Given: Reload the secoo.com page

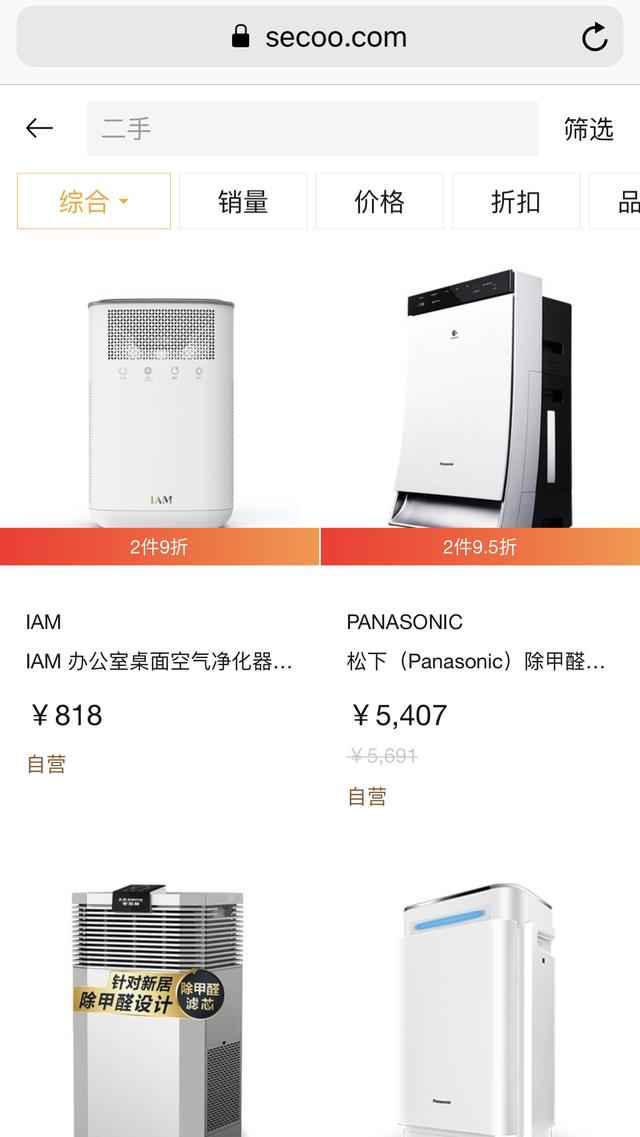Looking at the screenshot, I should click(x=594, y=38).
